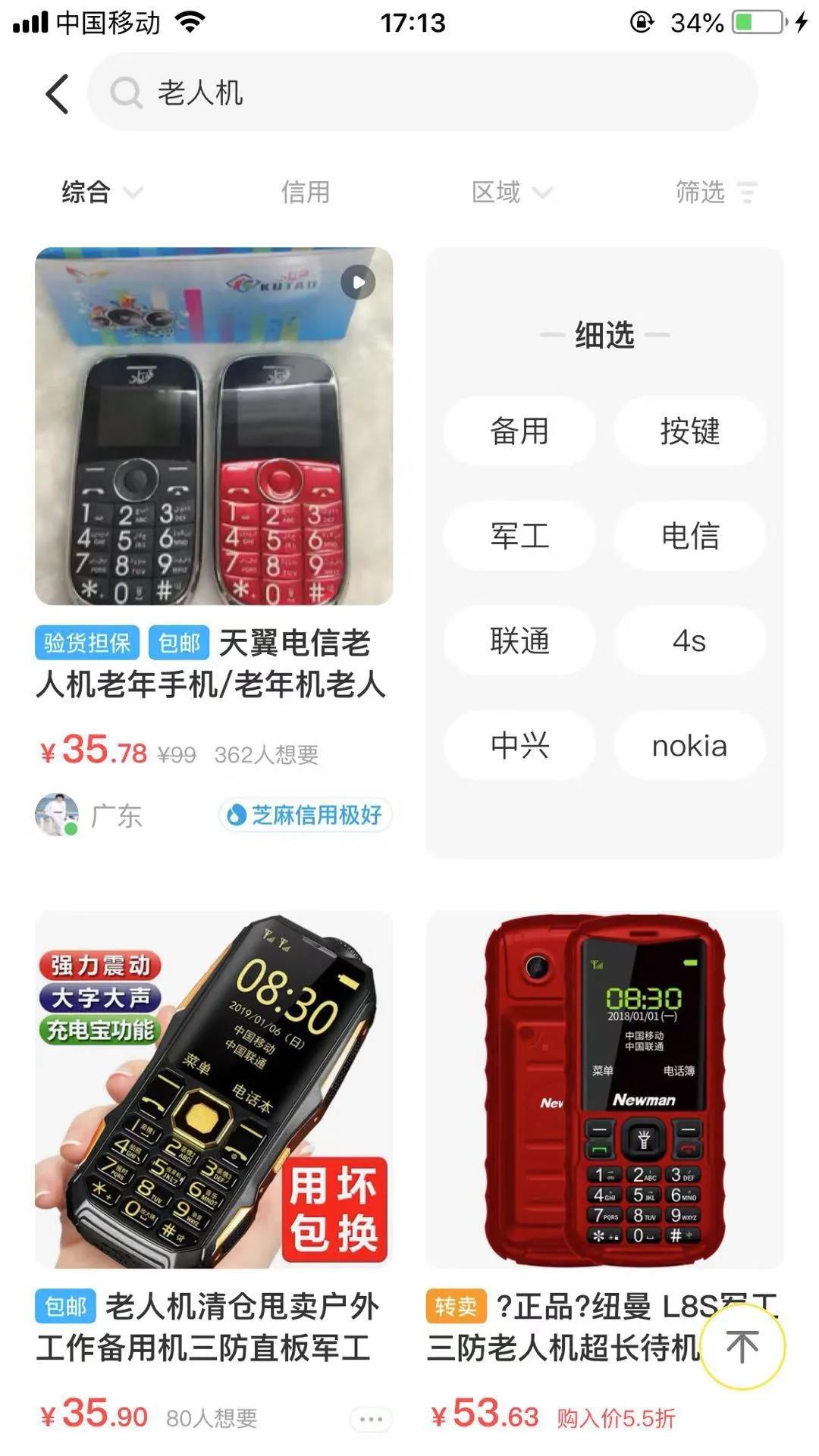Sort results by 信用
The image size is (819, 1456).
pyautogui.click(x=305, y=193)
